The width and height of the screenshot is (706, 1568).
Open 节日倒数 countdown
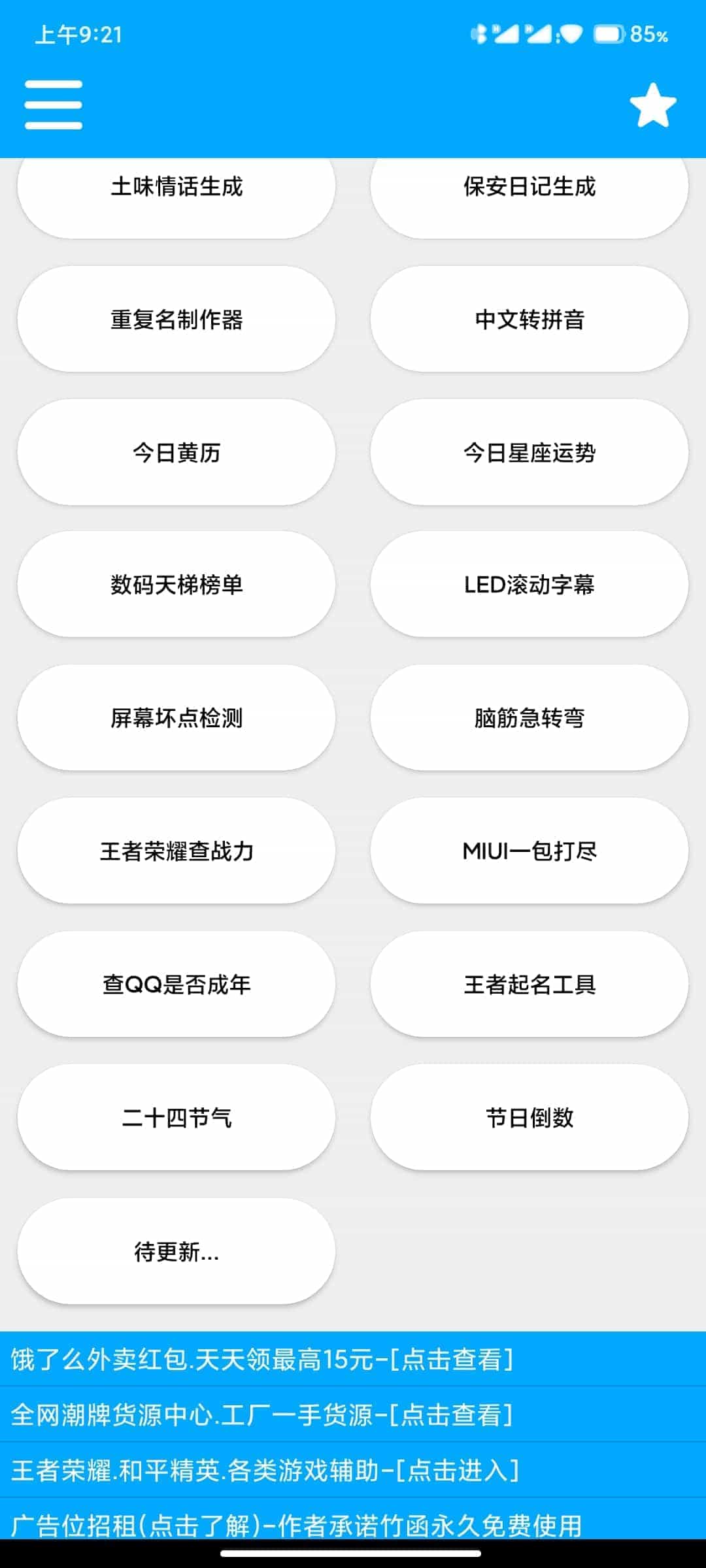[529, 1118]
